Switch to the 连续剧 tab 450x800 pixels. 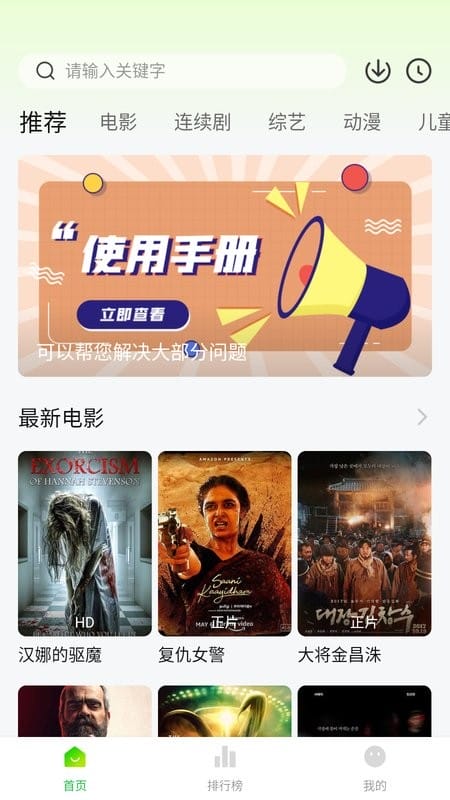(203, 122)
